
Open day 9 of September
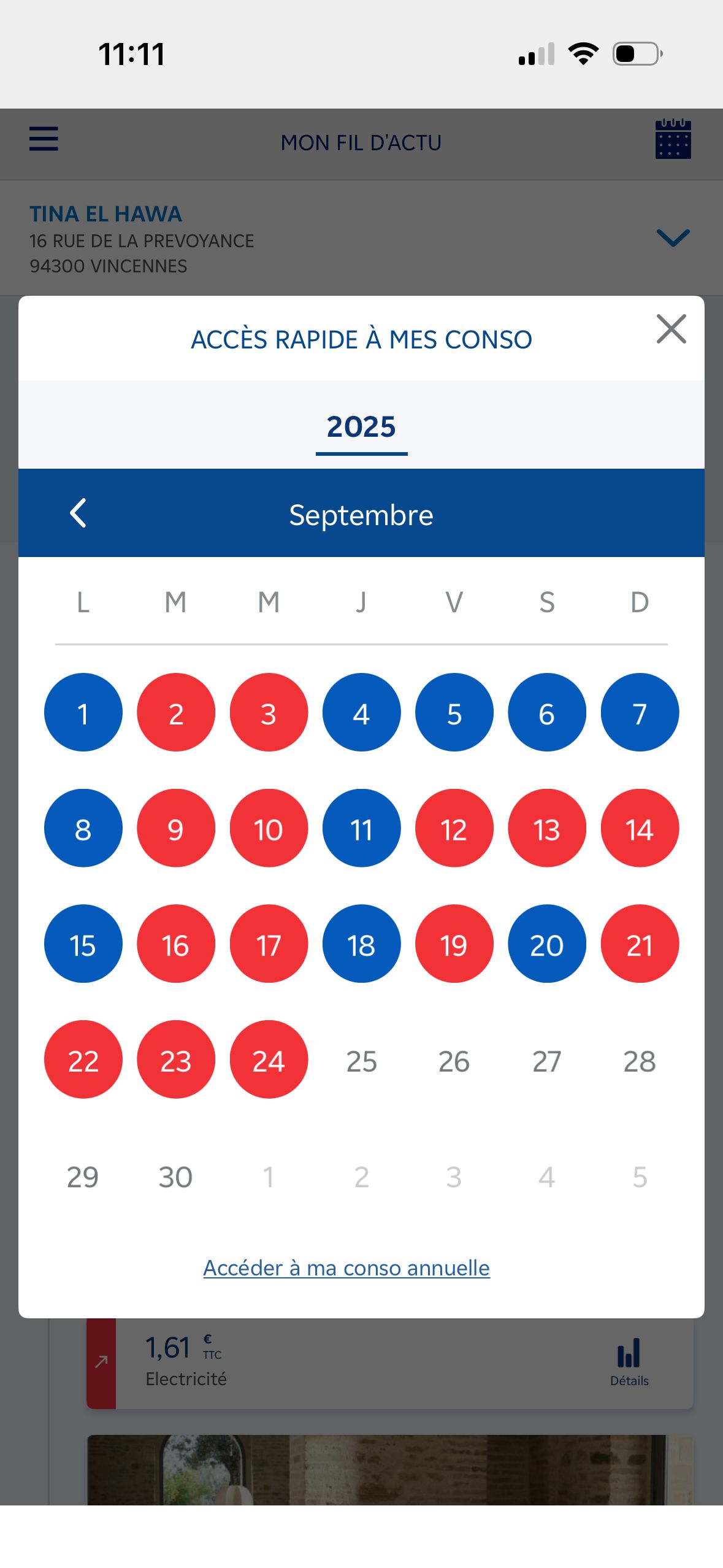[176, 829]
